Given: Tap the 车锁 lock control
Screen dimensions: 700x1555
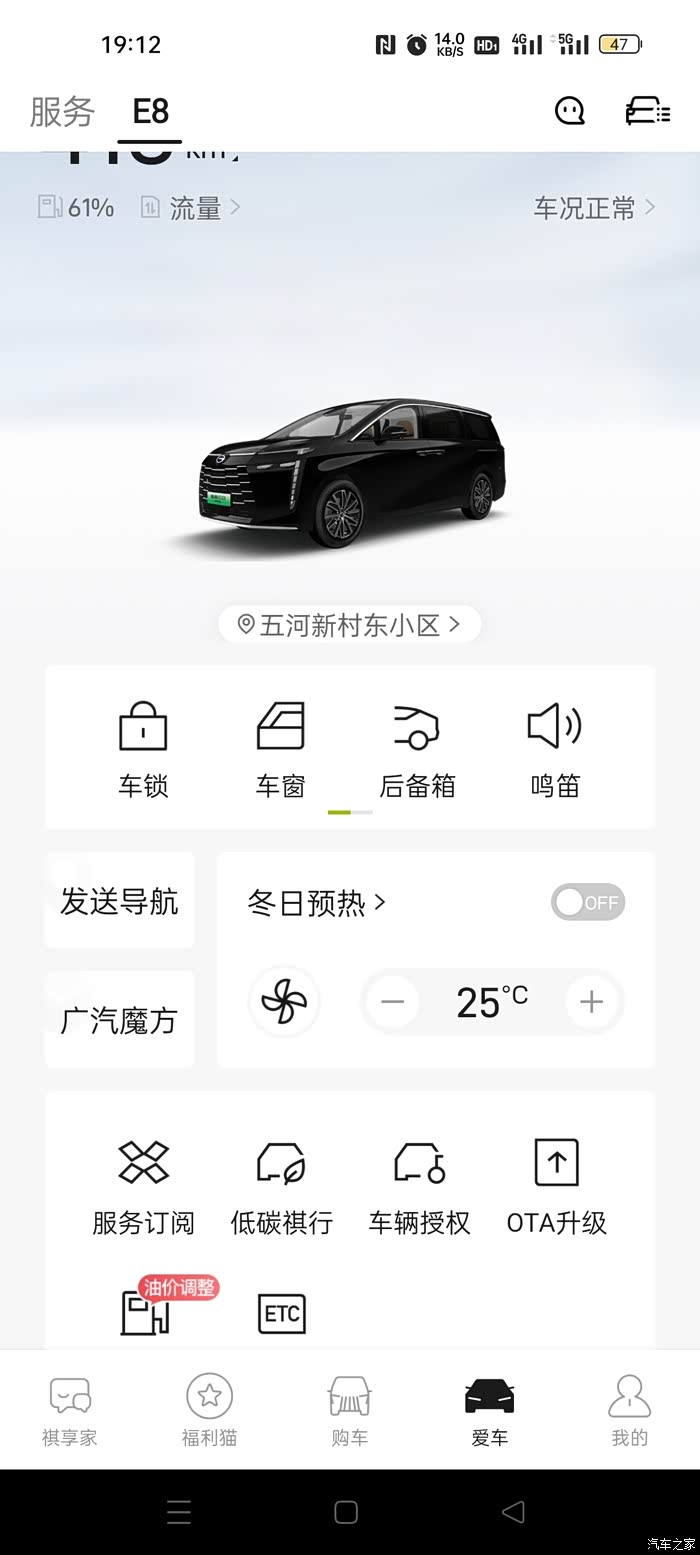Looking at the screenshot, I should [x=143, y=749].
